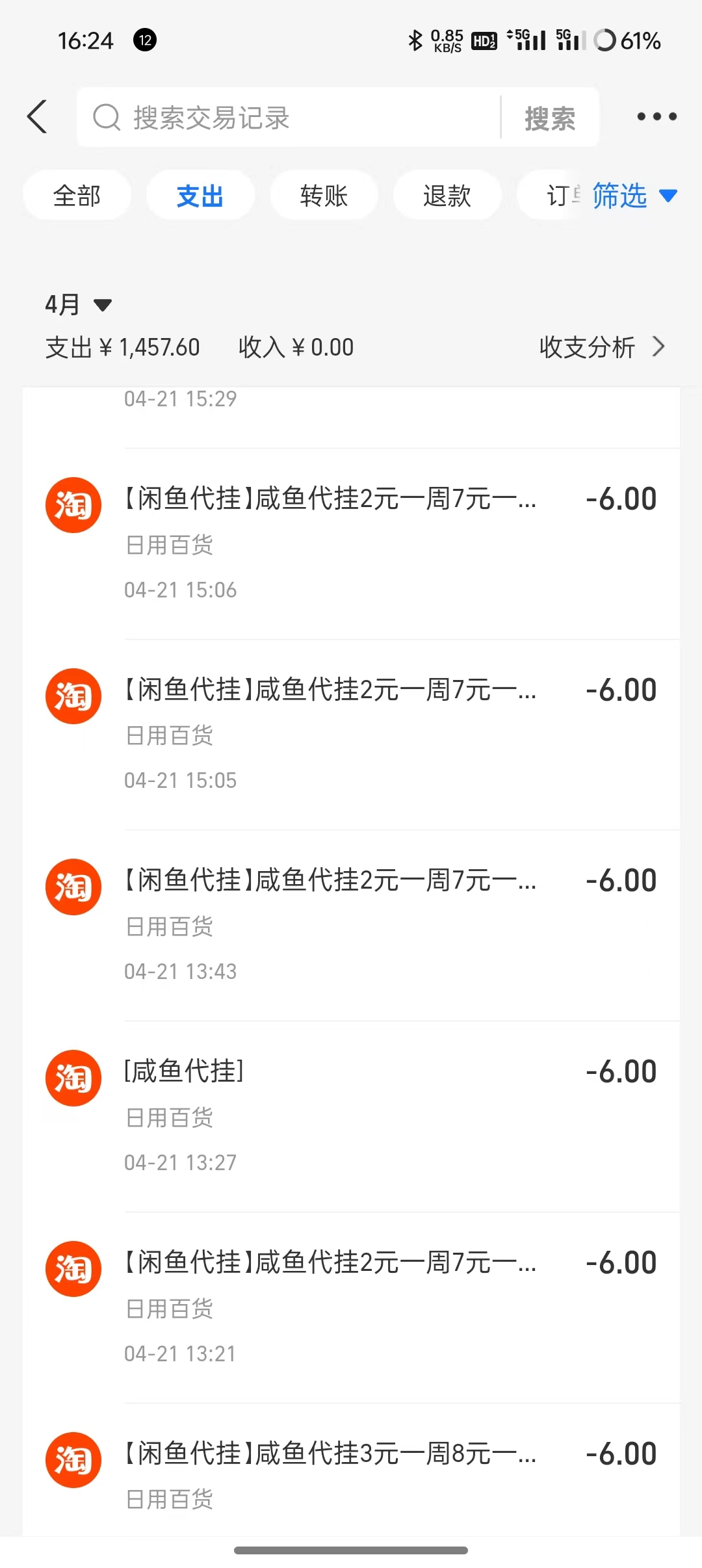The height and width of the screenshot is (1568, 702).
Task: Go back using the top-left arrow
Action: pyautogui.click(x=38, y=117)
